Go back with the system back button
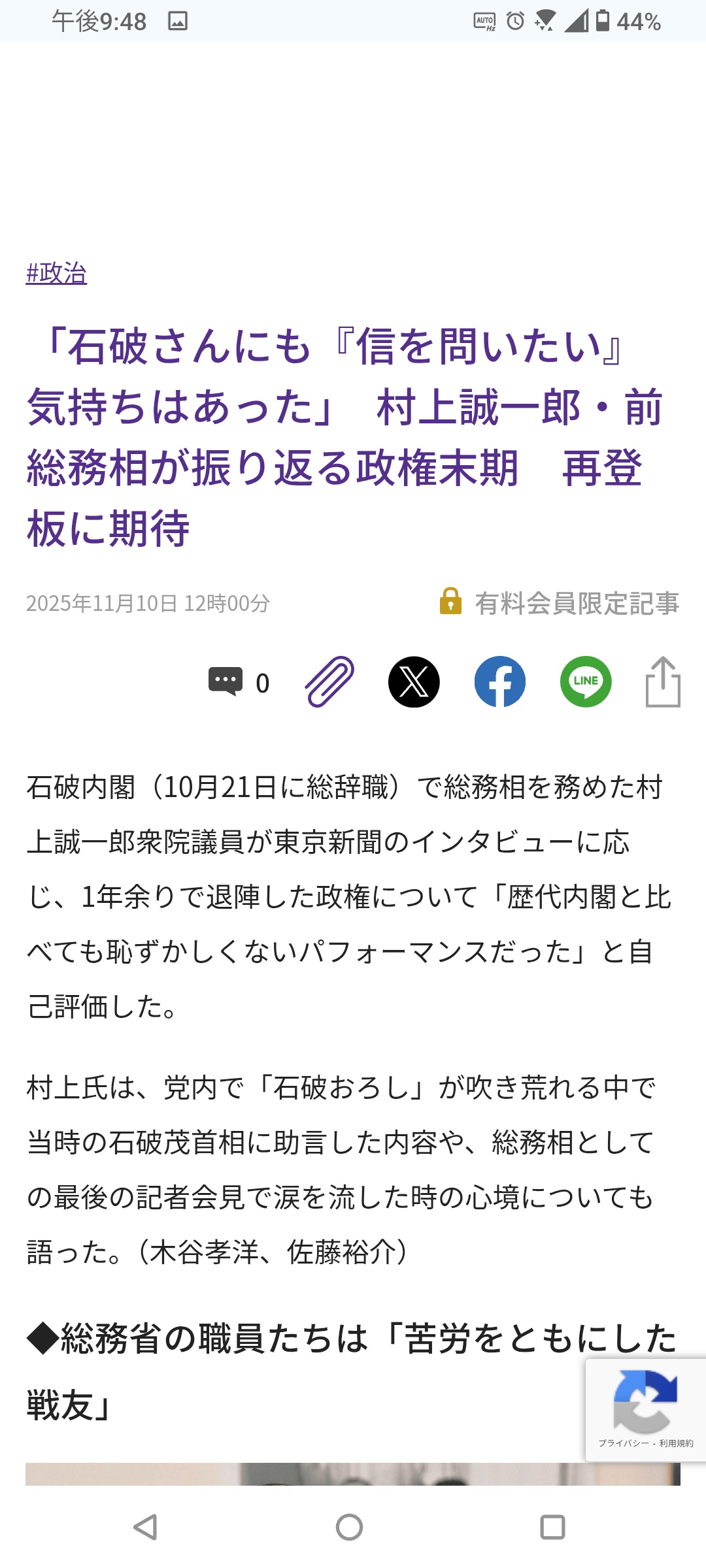 coord(145,1527)
